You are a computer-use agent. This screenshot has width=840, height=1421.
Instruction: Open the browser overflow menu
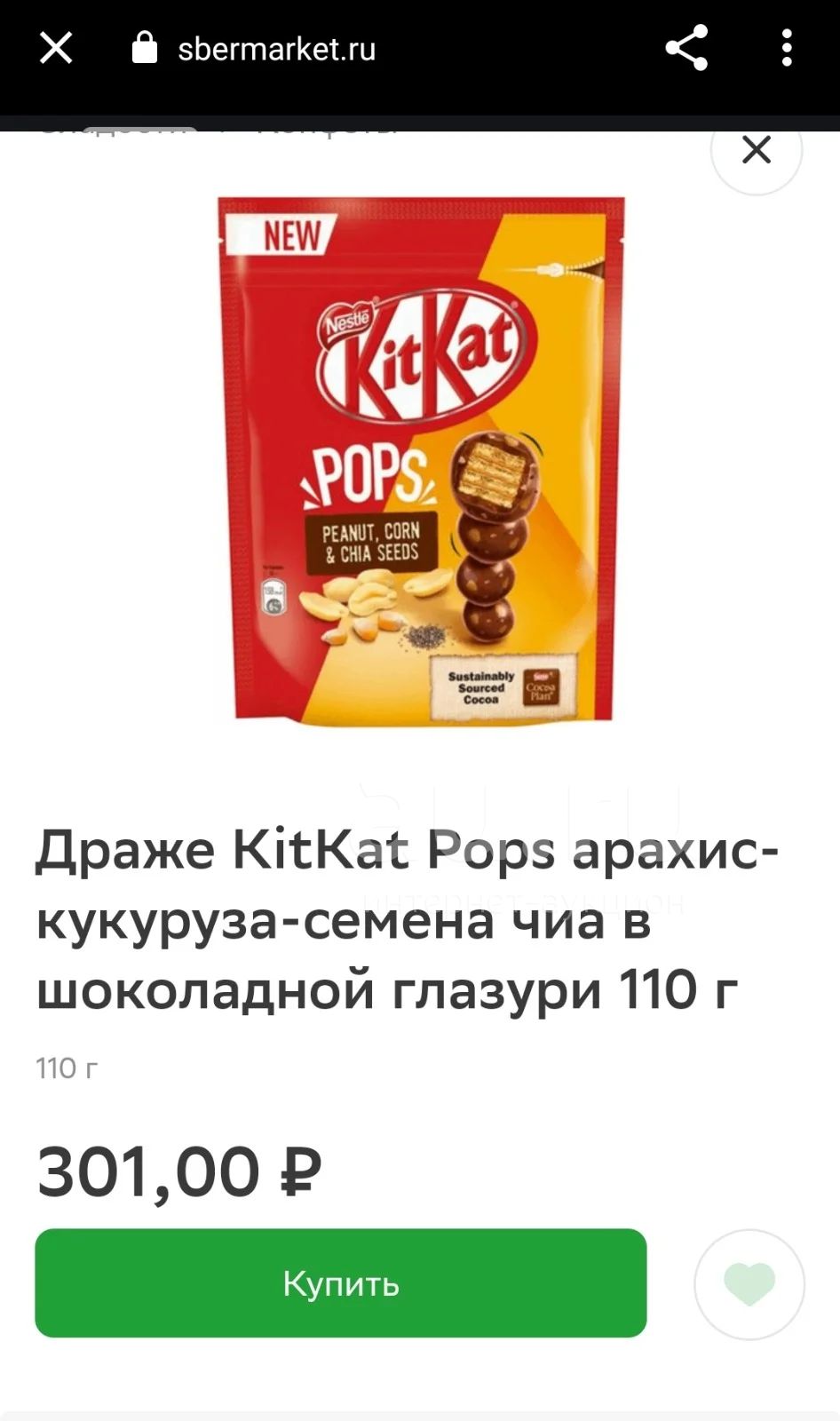point(787,48)
